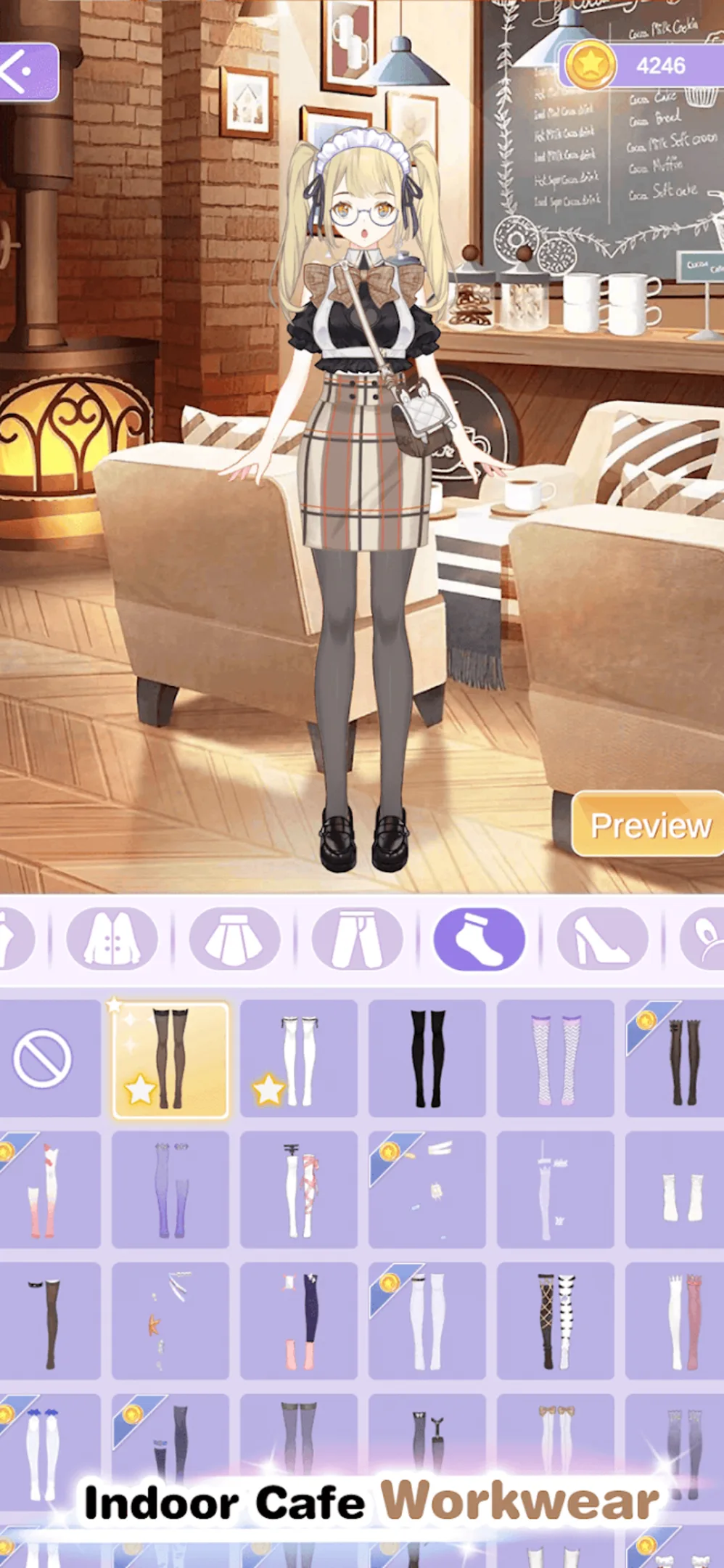The width and height of the screenshot is (724, 1568).
Task: Select the white socks with pink ribbon
Action: click(299, 1190)
